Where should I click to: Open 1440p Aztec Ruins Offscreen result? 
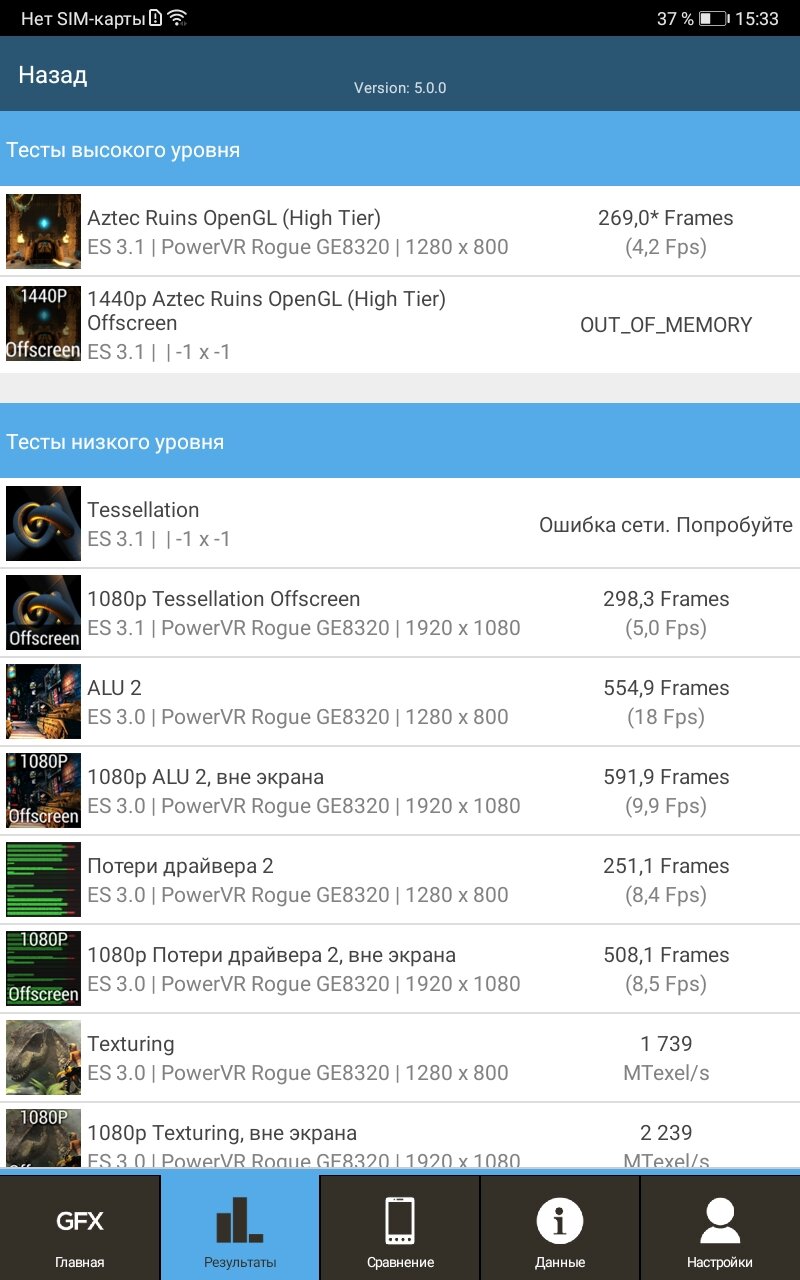(400, 325)
